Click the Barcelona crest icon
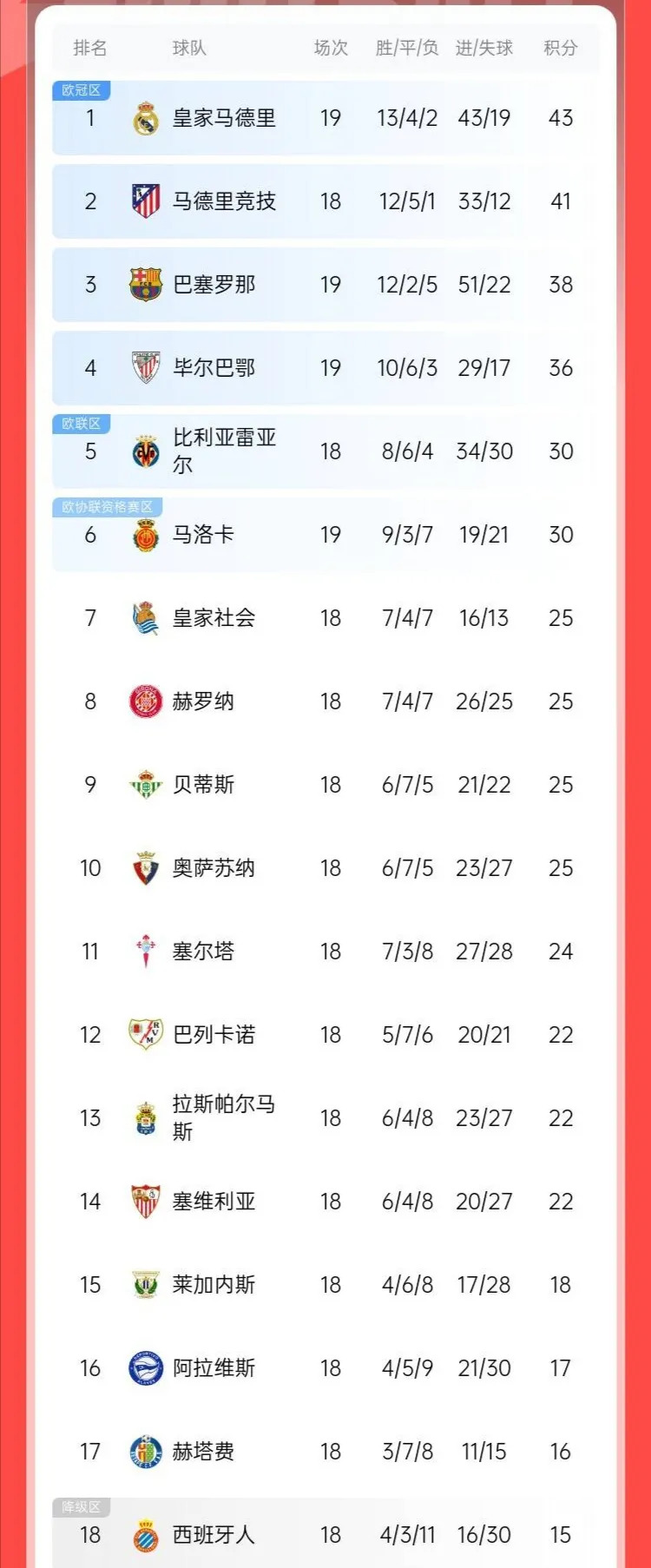The width and height of the screenshot is (651, 1568). [145, 285]
